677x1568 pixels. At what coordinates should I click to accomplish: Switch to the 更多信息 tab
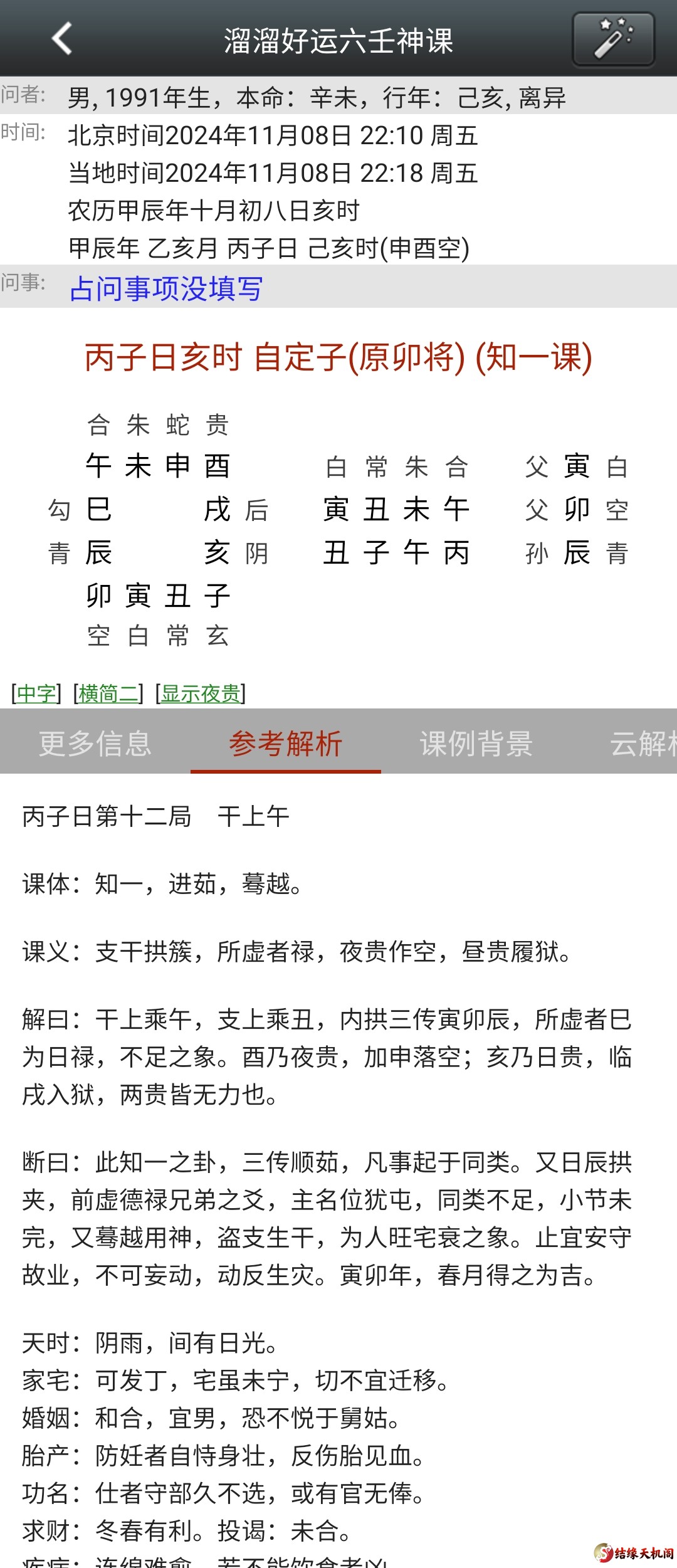point(95,744)
